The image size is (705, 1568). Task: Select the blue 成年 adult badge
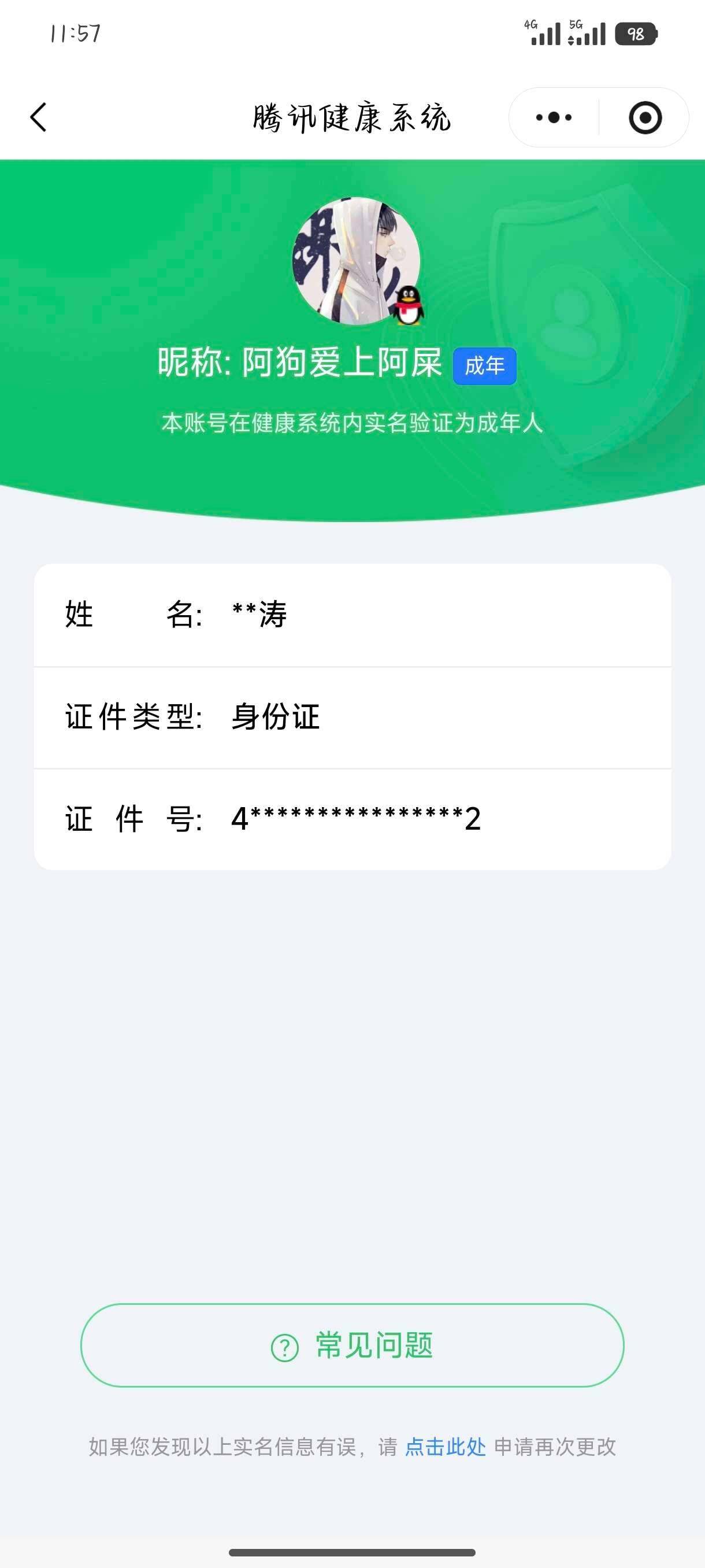pyautogui.click(x=484, y=366)
